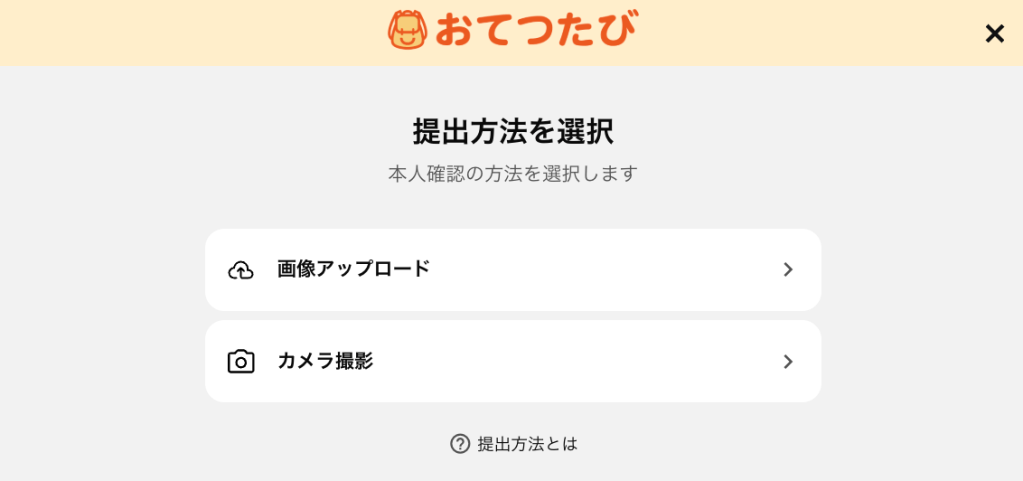Open the 提出方法とは help link
Viewport: 1023px width, 481px height.
tap(515, 444)
